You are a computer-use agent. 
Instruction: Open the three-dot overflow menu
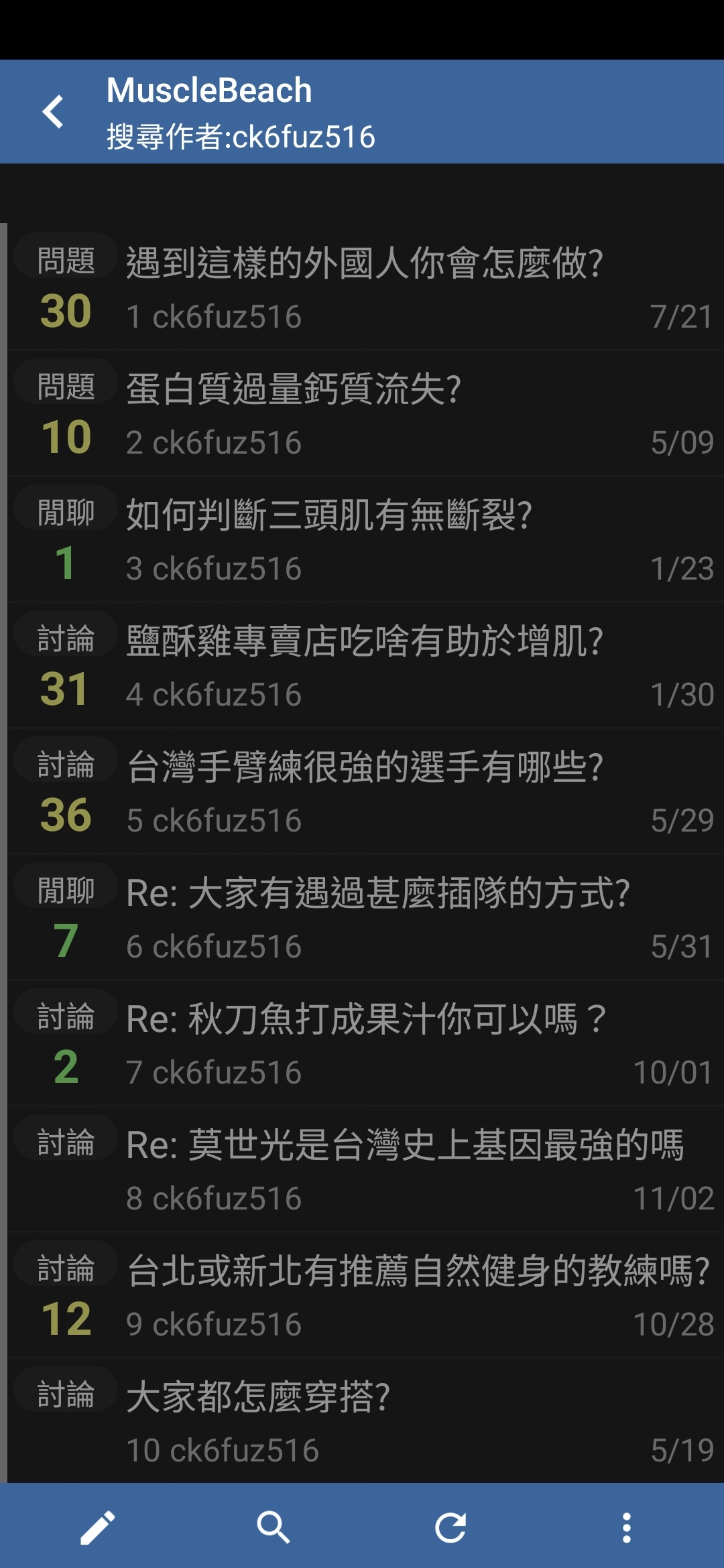pos(626,1528)
